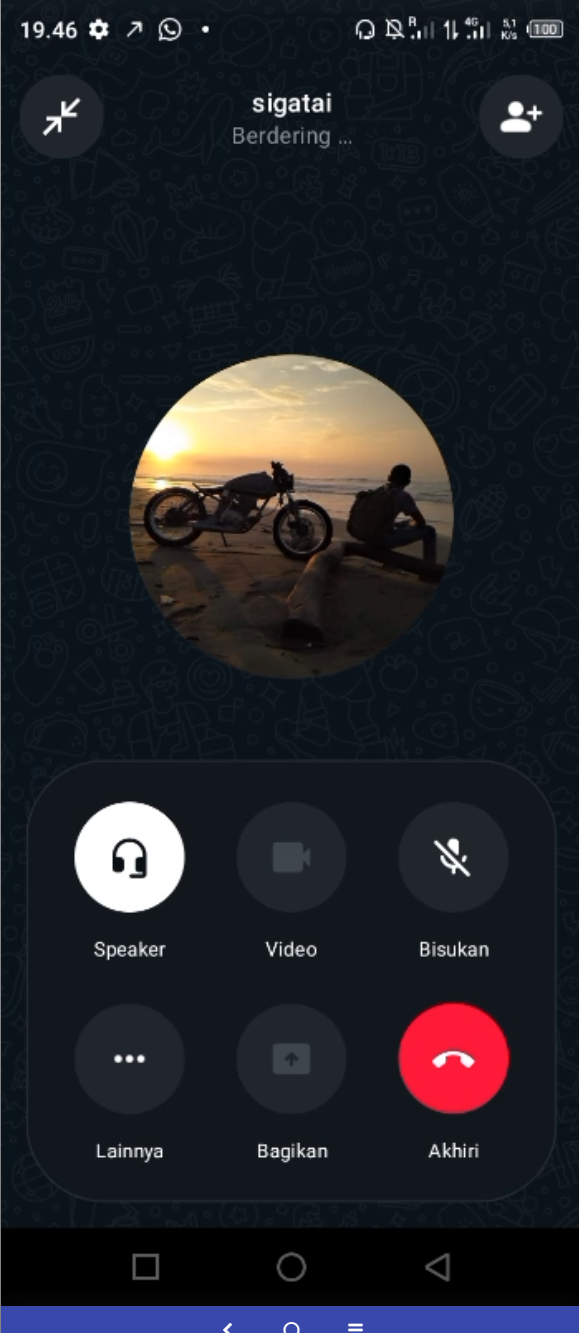The width and height of the screenshot is (579, 1333).
Task: Open Lainnya for more options
Action: click(x=130, y=1059)
